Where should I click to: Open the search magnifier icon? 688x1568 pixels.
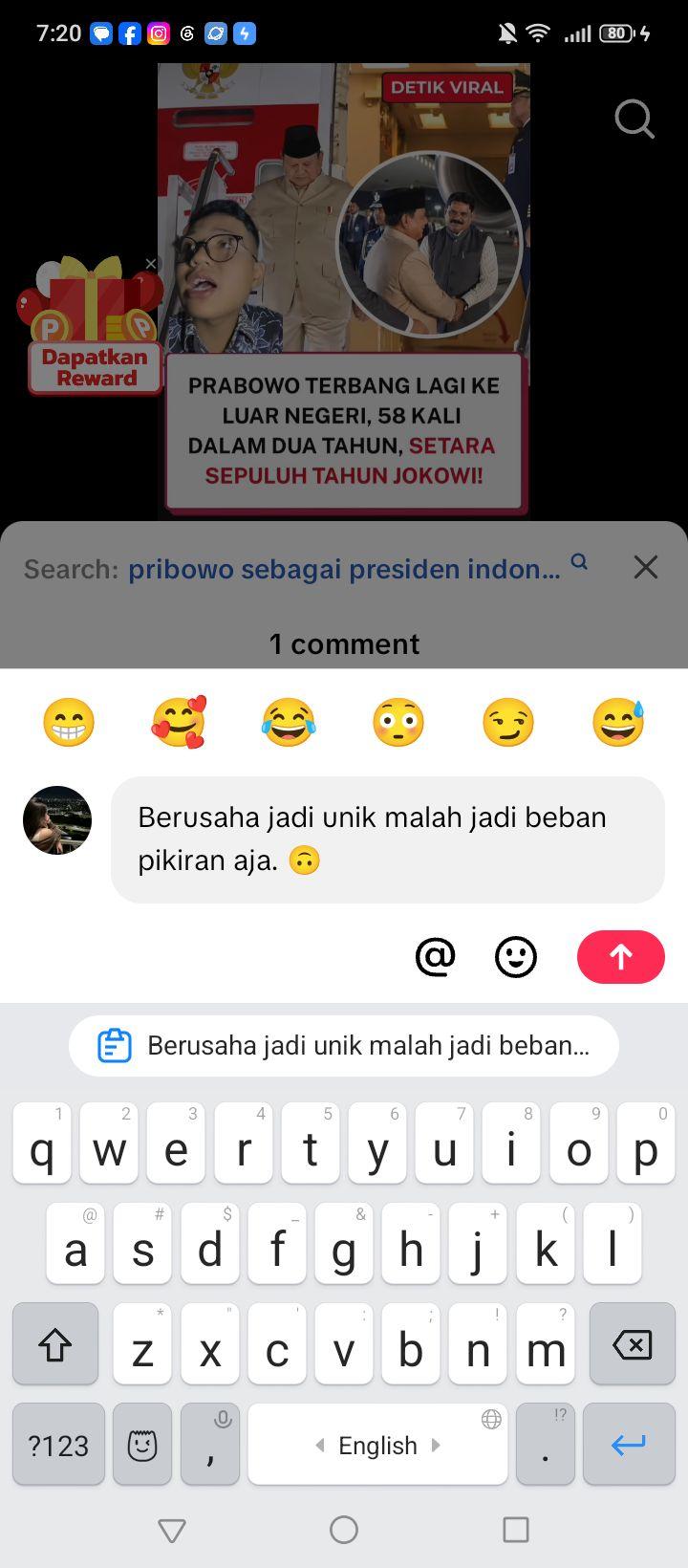(x=634, y=120)
